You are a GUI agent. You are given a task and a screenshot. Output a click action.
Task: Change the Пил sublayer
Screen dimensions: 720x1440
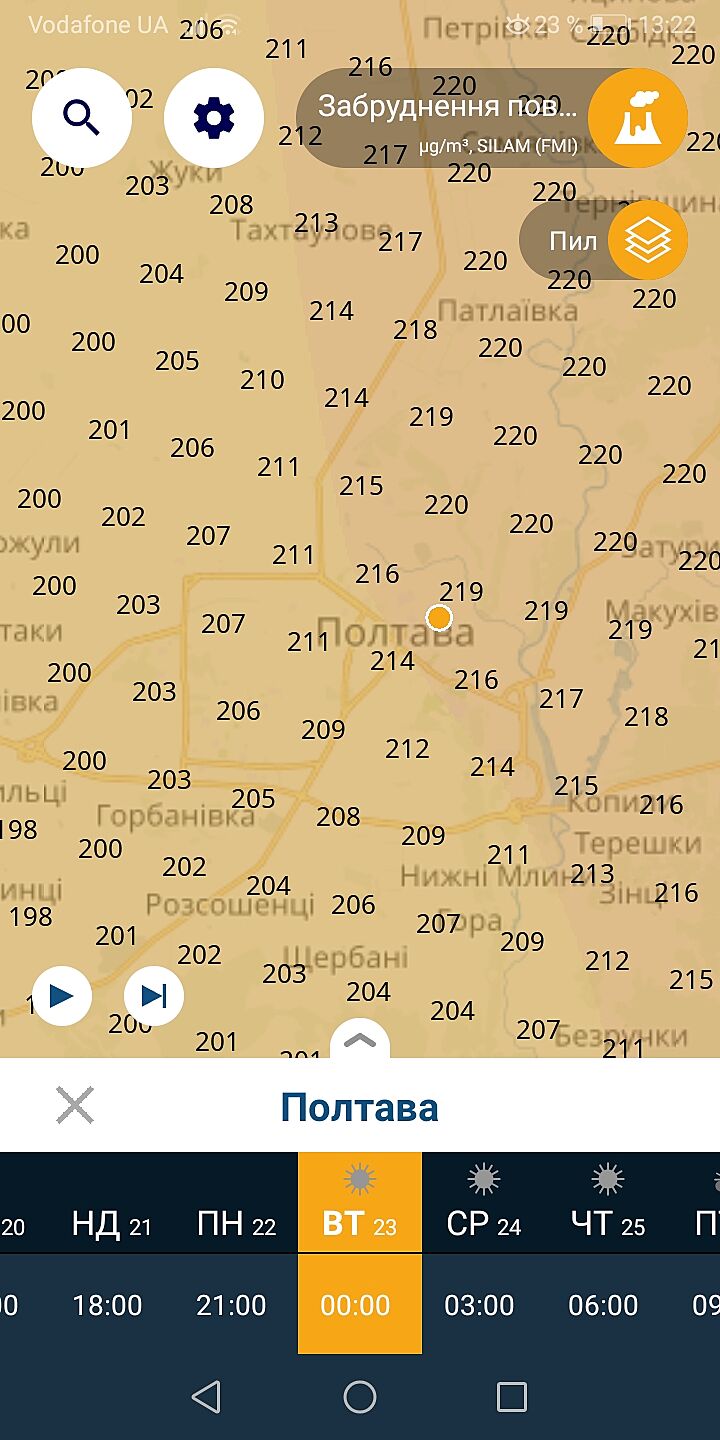[x=647, y=240]
